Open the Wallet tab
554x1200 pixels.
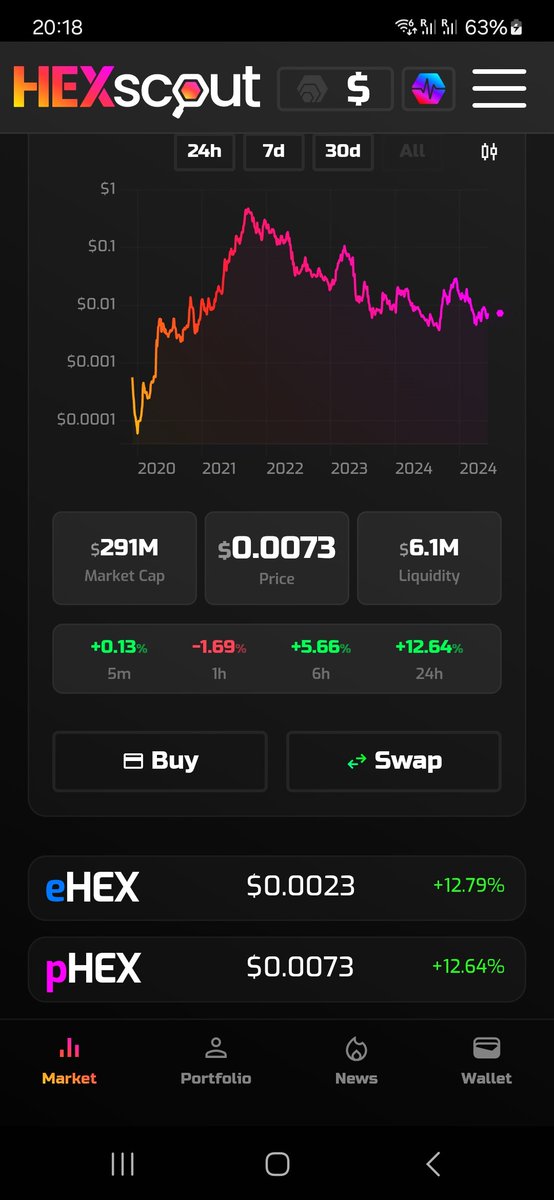click(x=486, y=1061)
